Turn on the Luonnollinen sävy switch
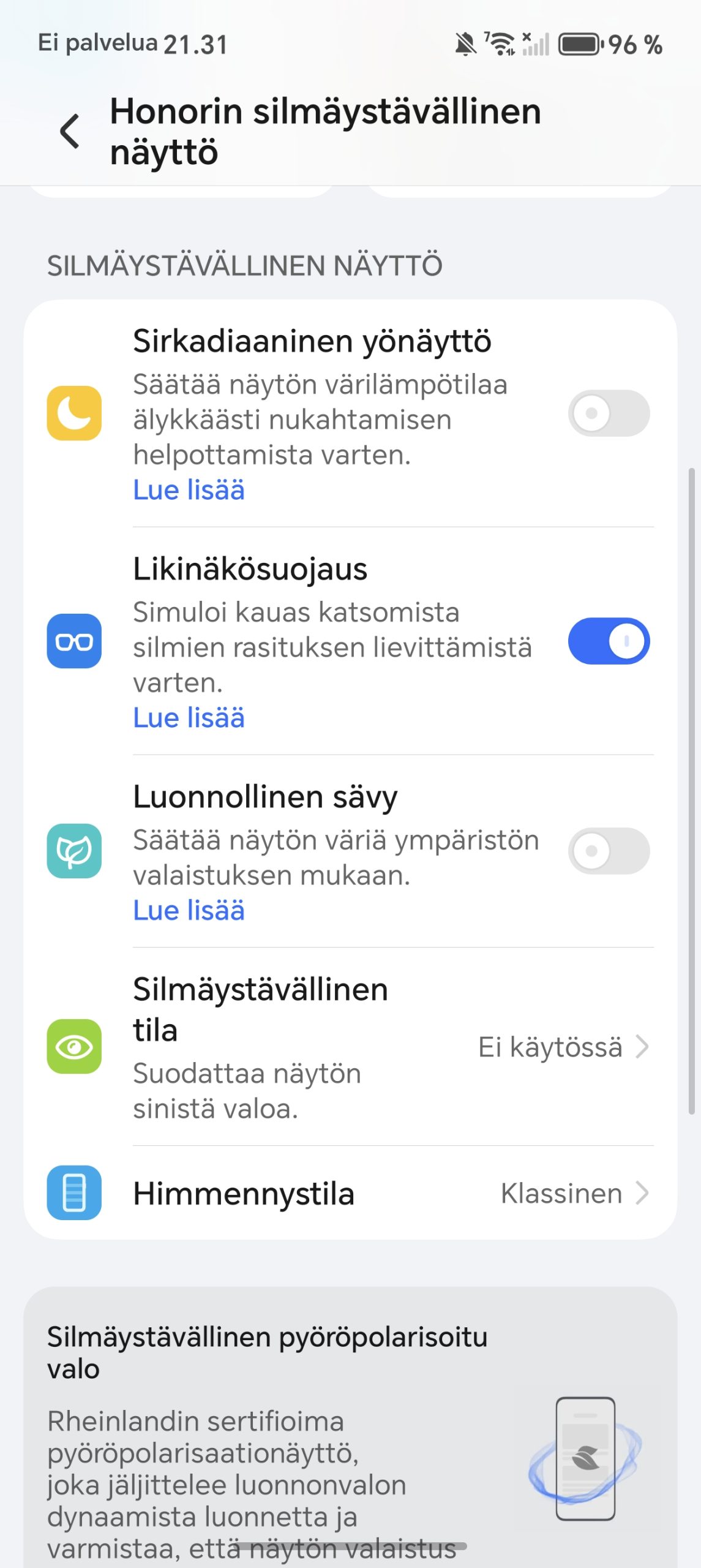 tap(608, 851)
